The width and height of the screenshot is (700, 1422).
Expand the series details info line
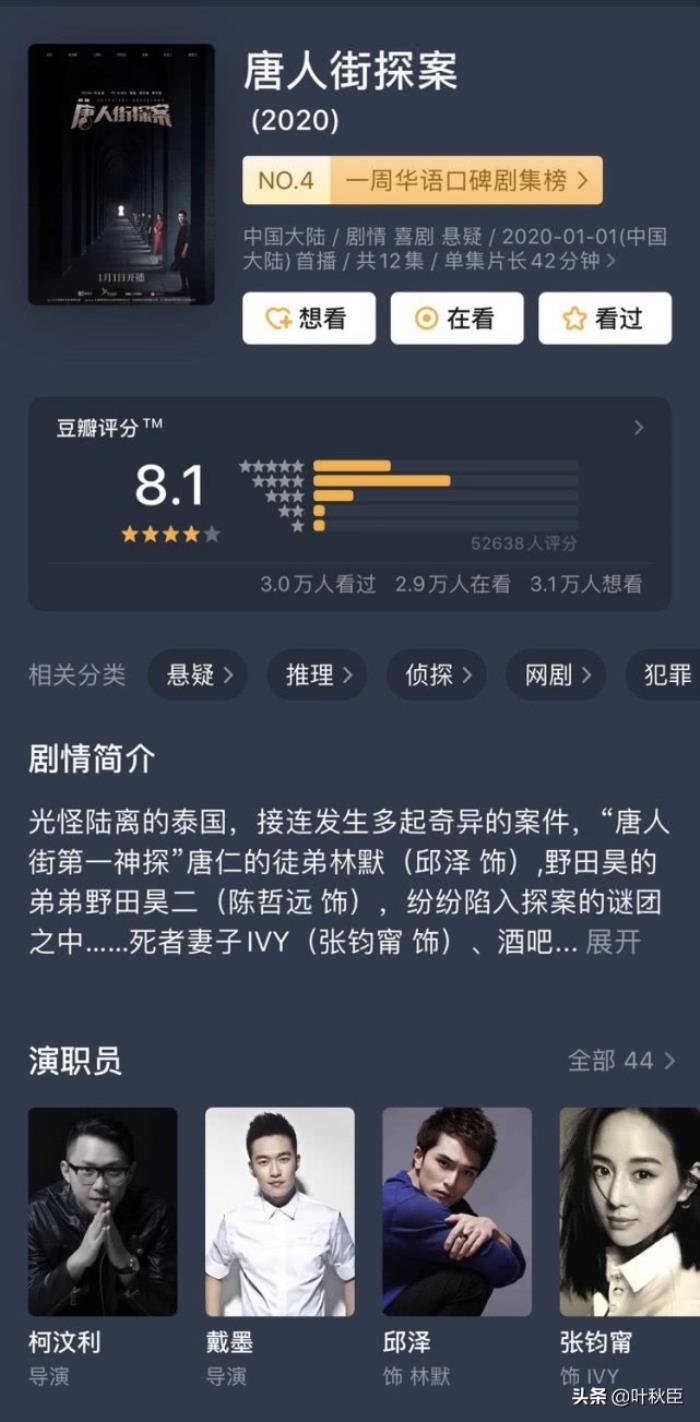click(x=611, y=262)
